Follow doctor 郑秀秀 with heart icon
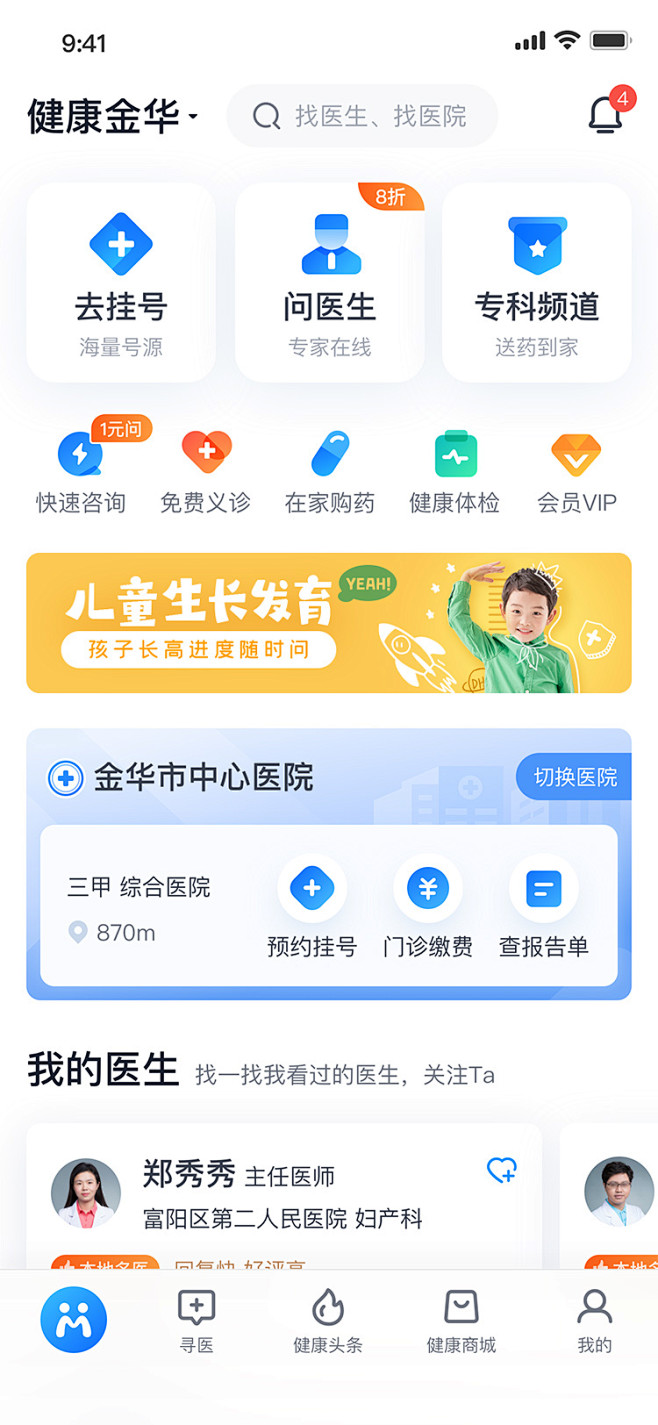Image resolution: width=658 pixels, height=1425 pixels. coord(501,1170)
